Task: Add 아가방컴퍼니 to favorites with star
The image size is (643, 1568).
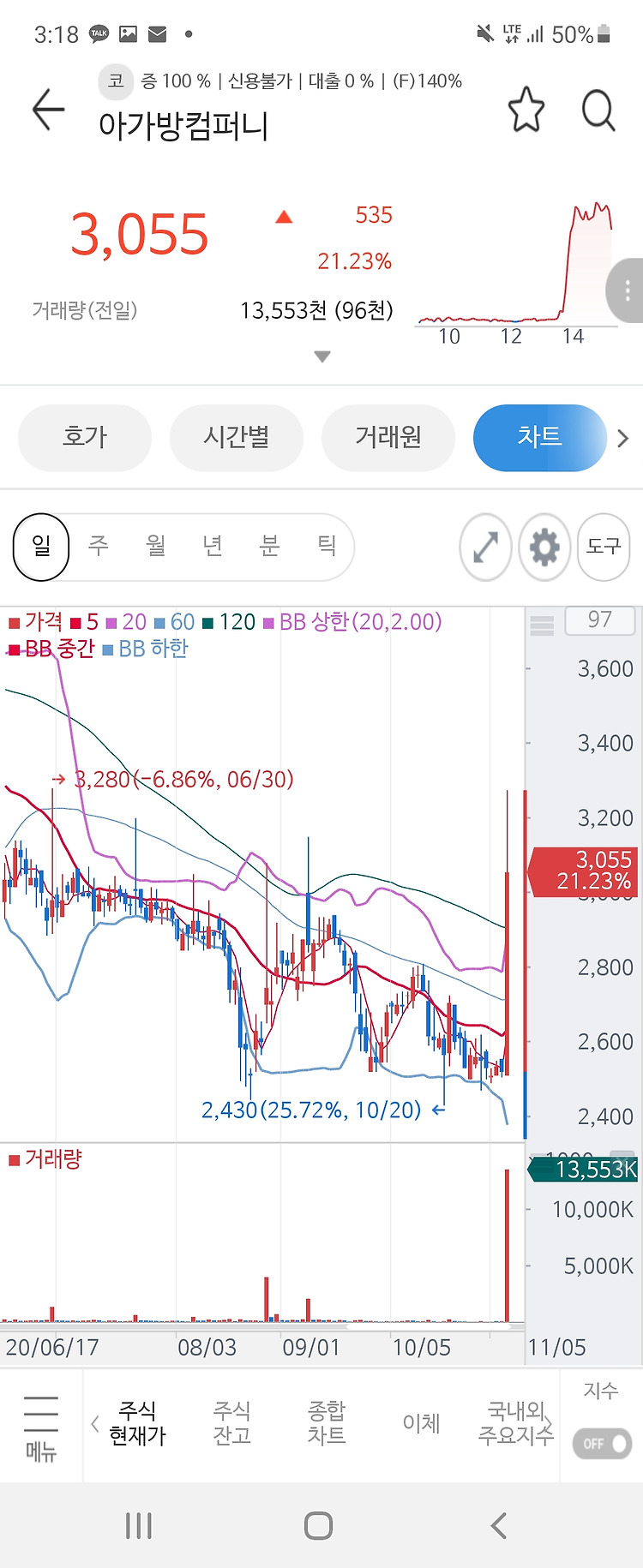Action: click(x=526, y=110)
